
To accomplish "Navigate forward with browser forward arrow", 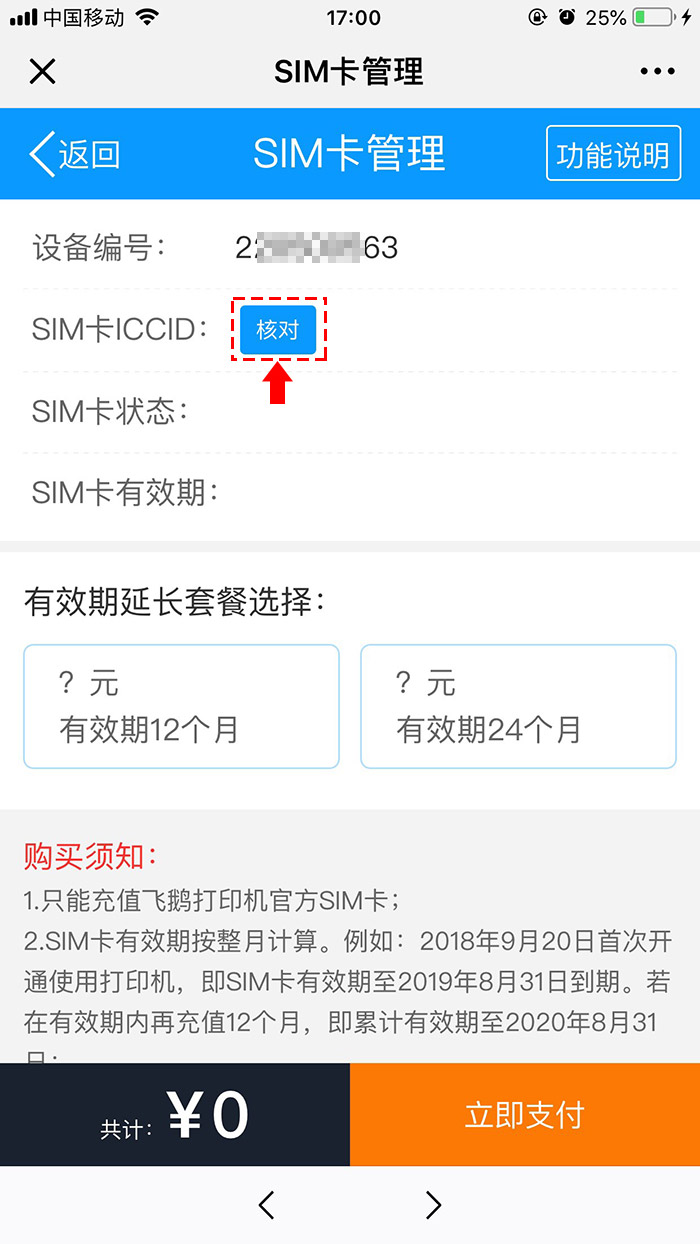I will 433,1205.
